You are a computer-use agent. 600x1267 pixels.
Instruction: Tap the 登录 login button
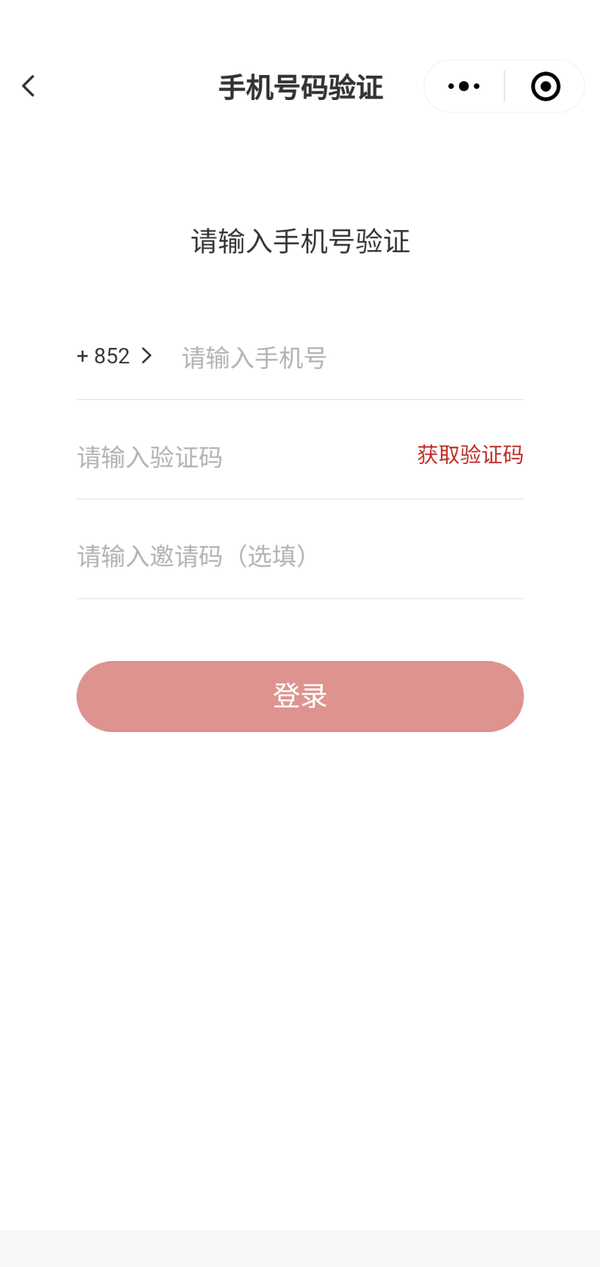click(300, 696)
